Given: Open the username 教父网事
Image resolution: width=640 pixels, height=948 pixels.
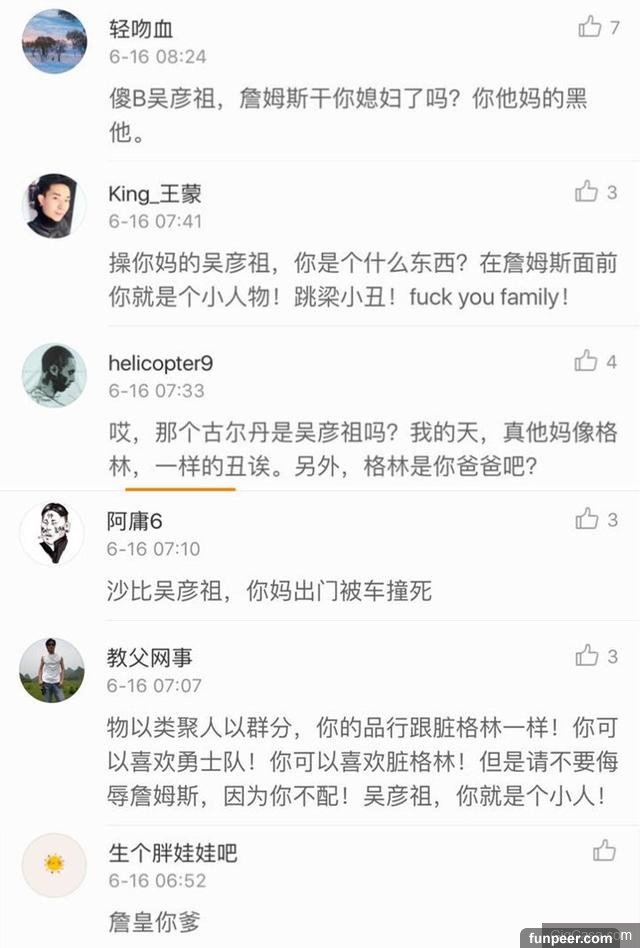Looking at the screenshot, I should click(150, 658).
